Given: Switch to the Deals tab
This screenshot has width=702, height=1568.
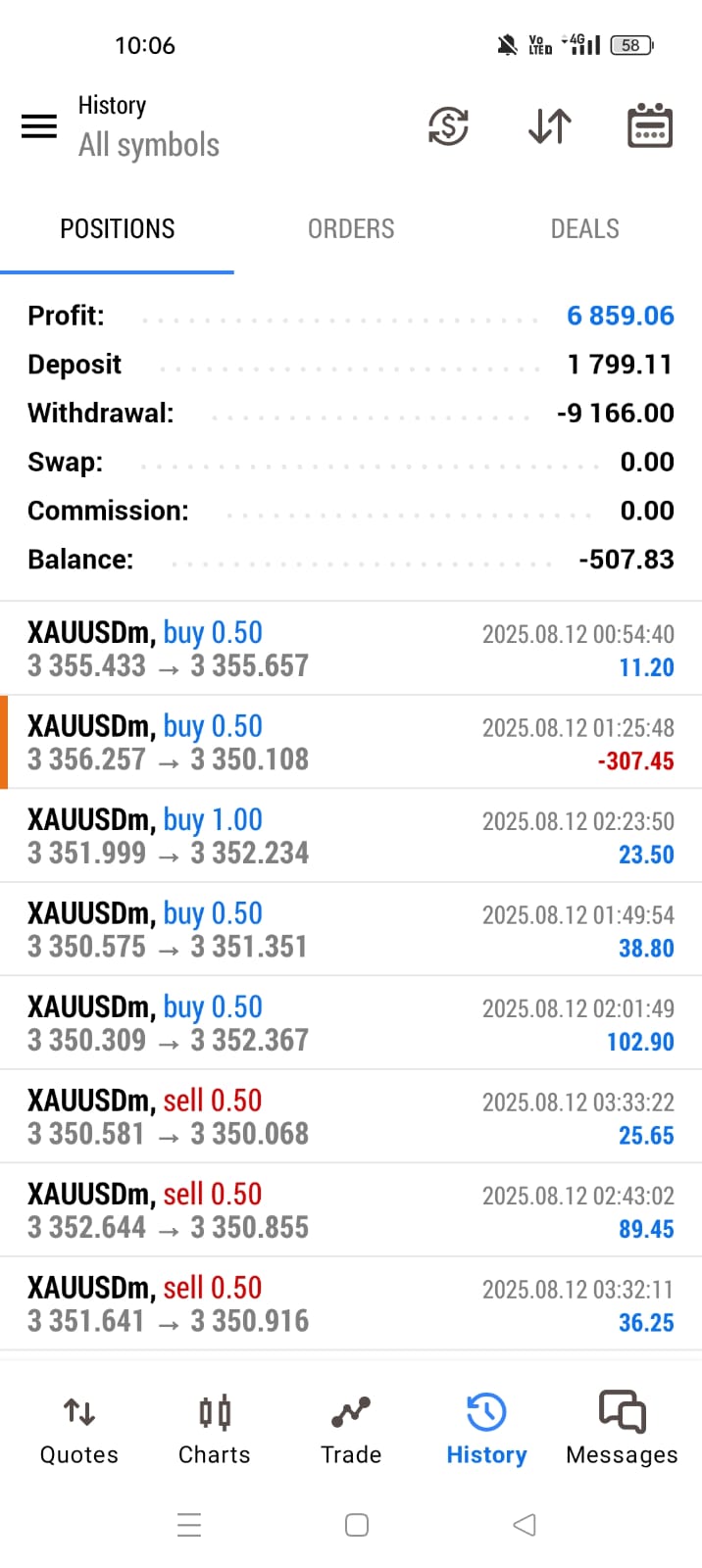Looking at the screenshot, I should (584, 229).
